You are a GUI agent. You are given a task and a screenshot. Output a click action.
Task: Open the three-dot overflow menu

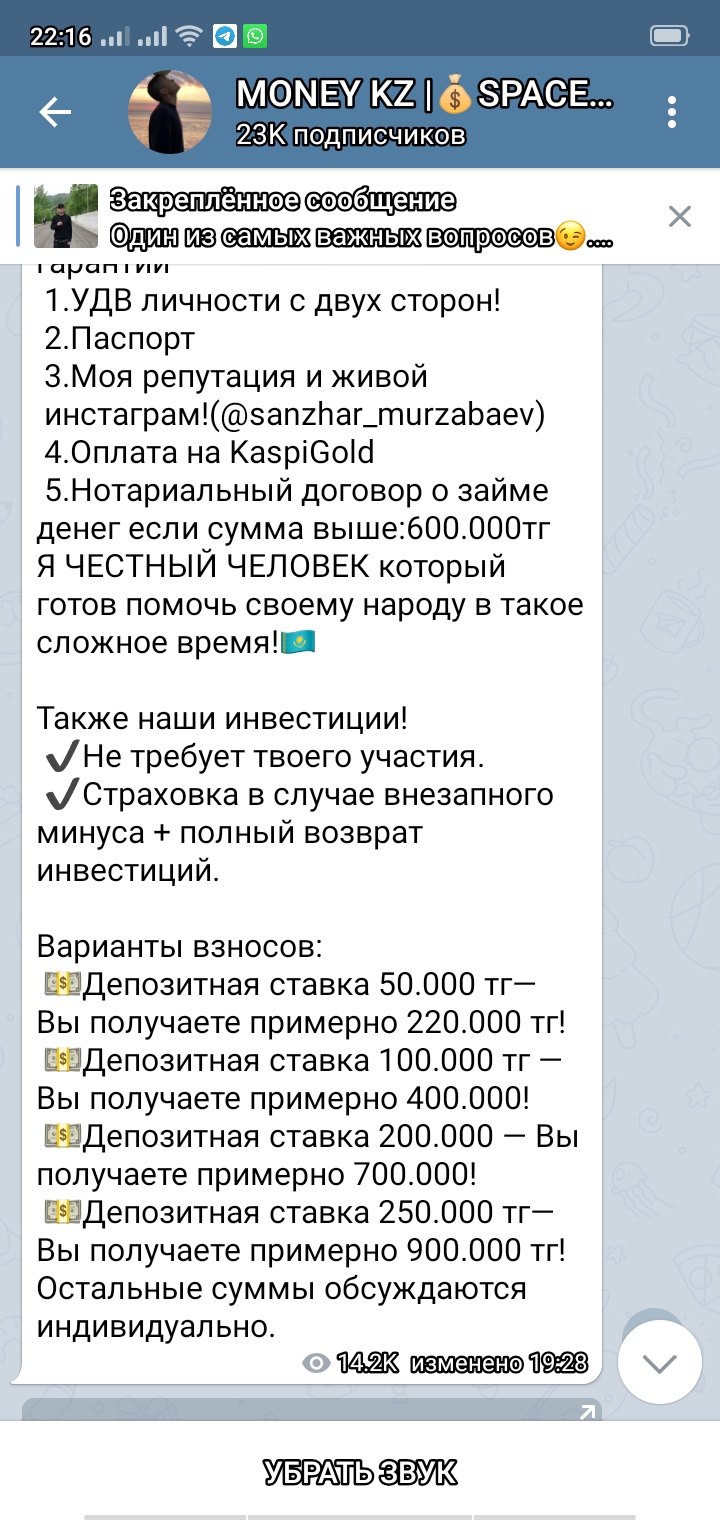pyautogui.click(x=673, y=112)
